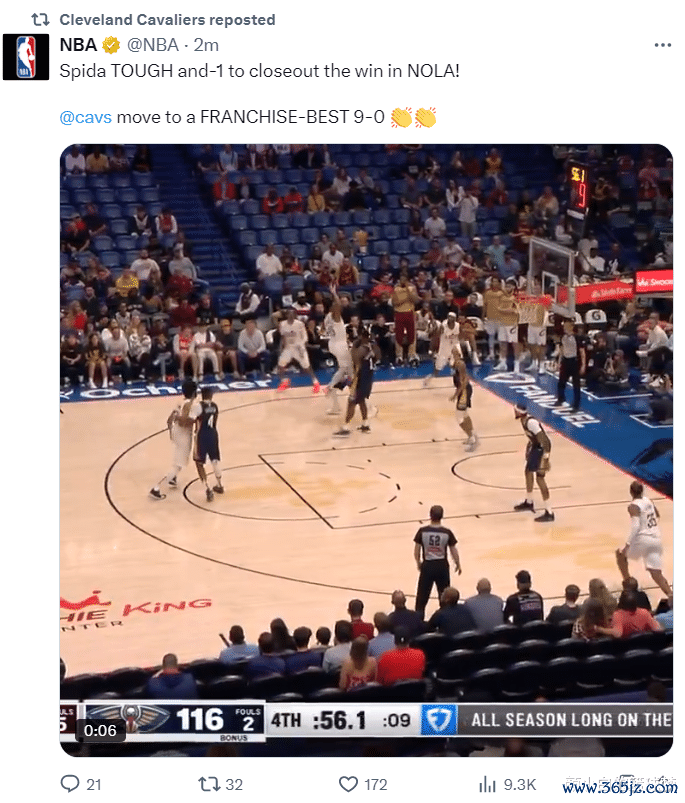View the post's analytics

489,784
